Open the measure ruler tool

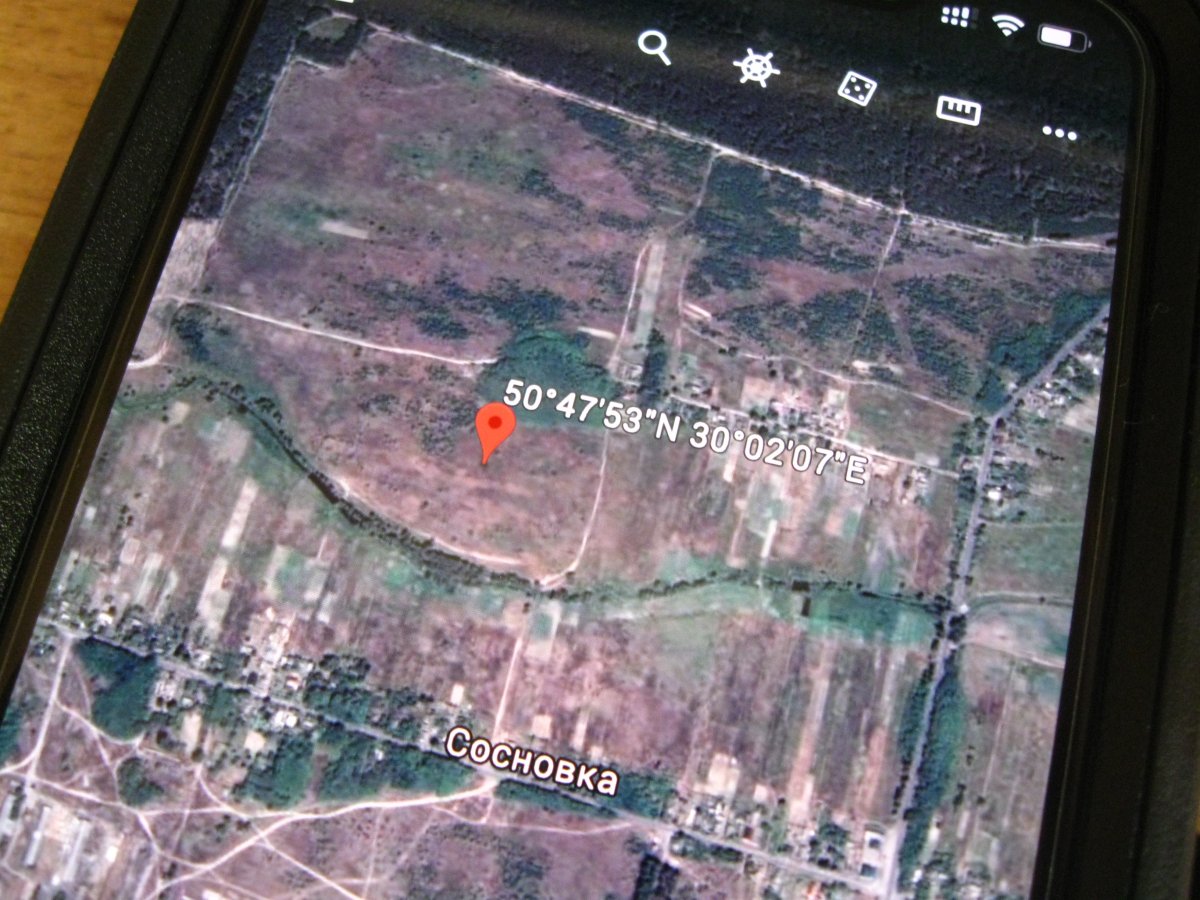click(958, 110)
